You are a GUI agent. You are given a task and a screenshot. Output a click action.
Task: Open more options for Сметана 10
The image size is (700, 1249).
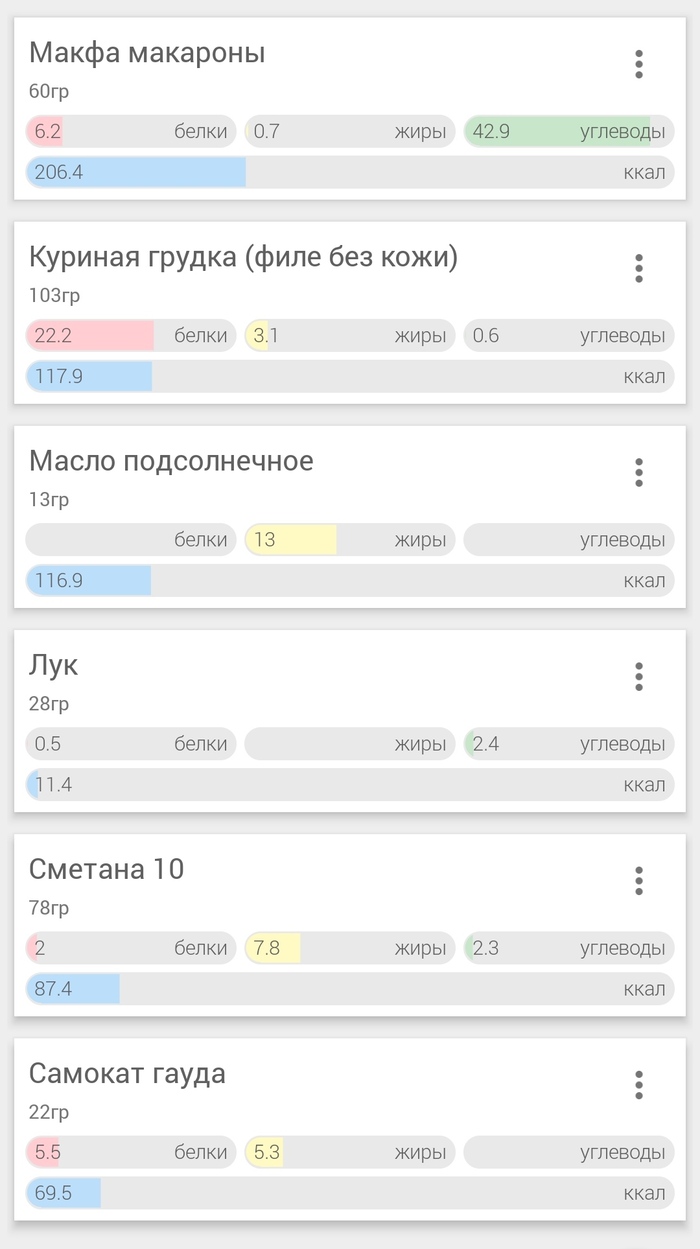coord(639,881)
